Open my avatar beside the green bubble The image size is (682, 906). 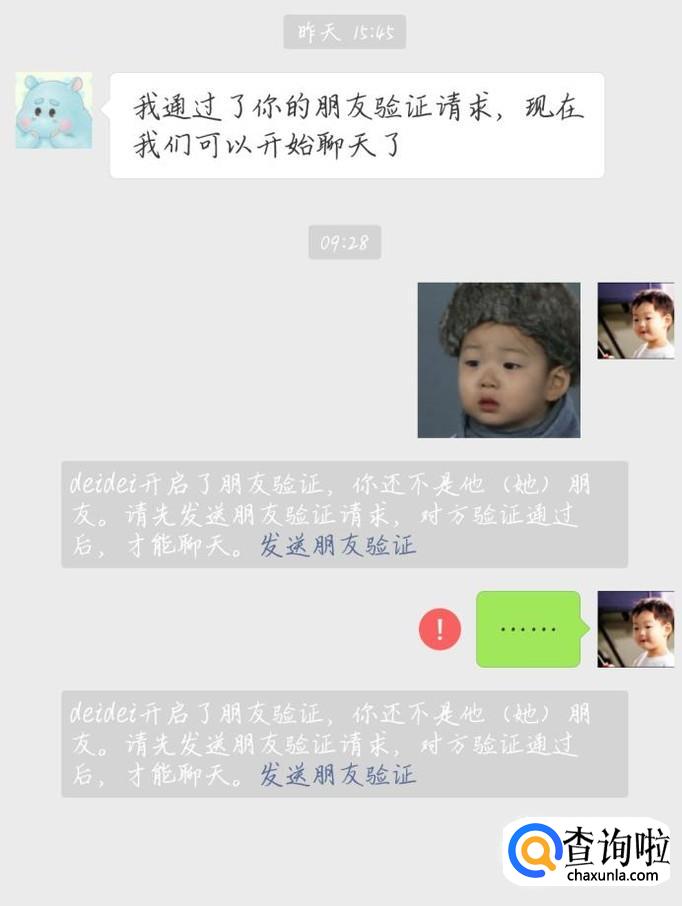[635, 629]
